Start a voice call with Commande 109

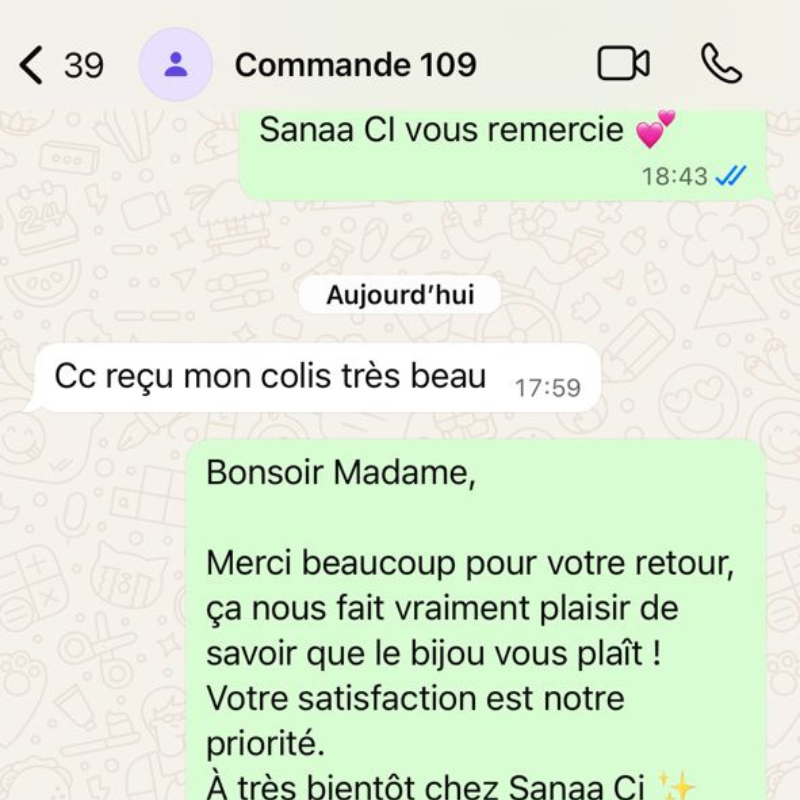click(x=720, y=64)
